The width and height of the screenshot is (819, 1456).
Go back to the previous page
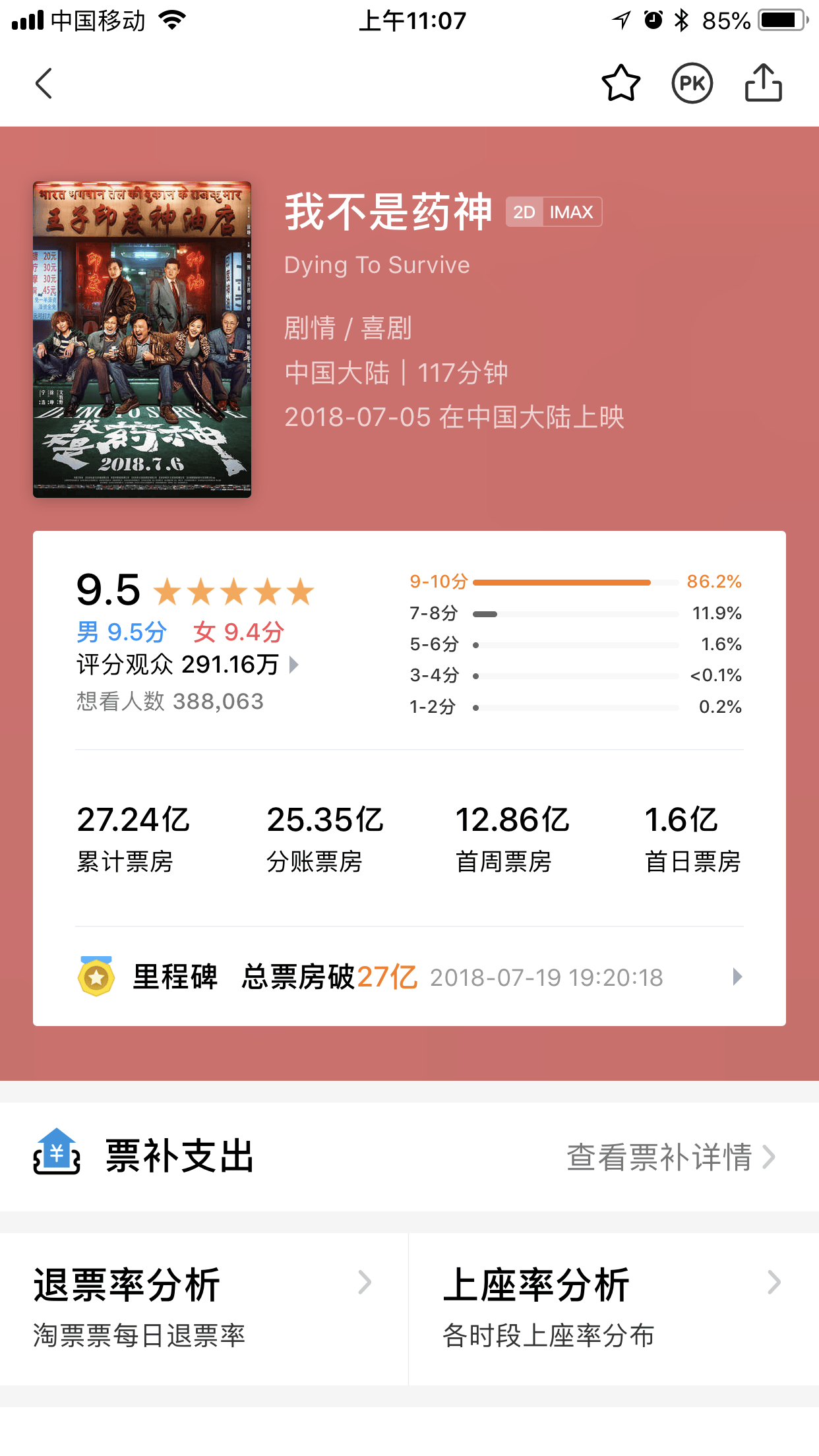pos(44,84)
